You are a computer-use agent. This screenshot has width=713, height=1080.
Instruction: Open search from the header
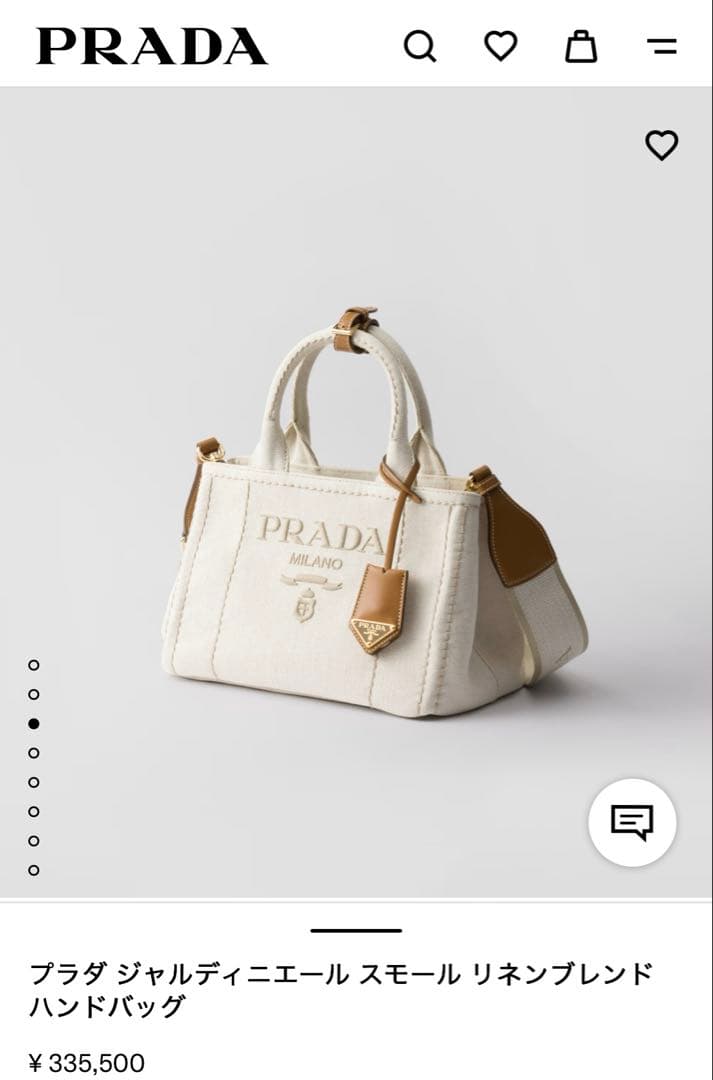point(420,46)
